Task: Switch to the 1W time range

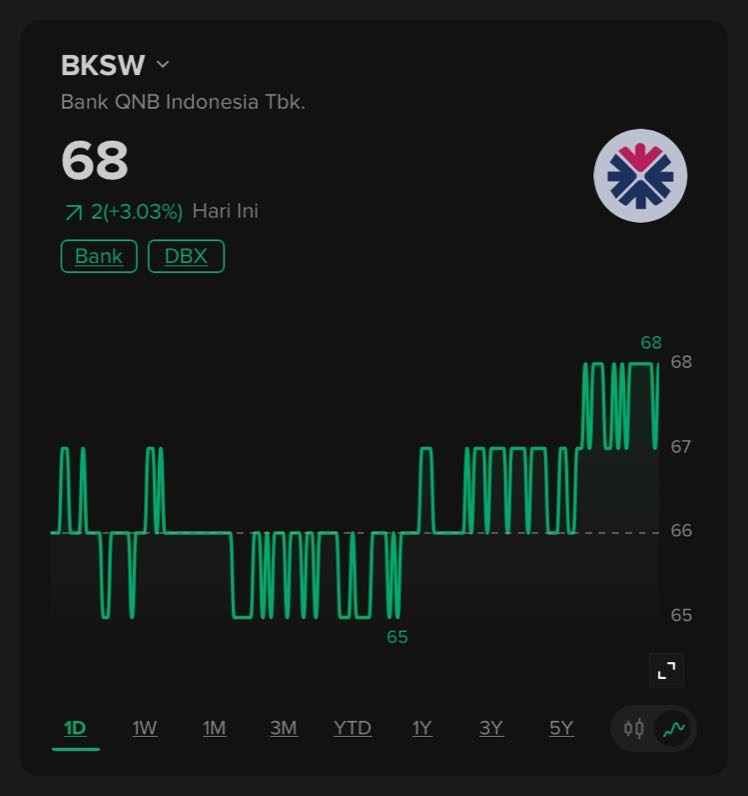Action: click(x=145, y=728)
